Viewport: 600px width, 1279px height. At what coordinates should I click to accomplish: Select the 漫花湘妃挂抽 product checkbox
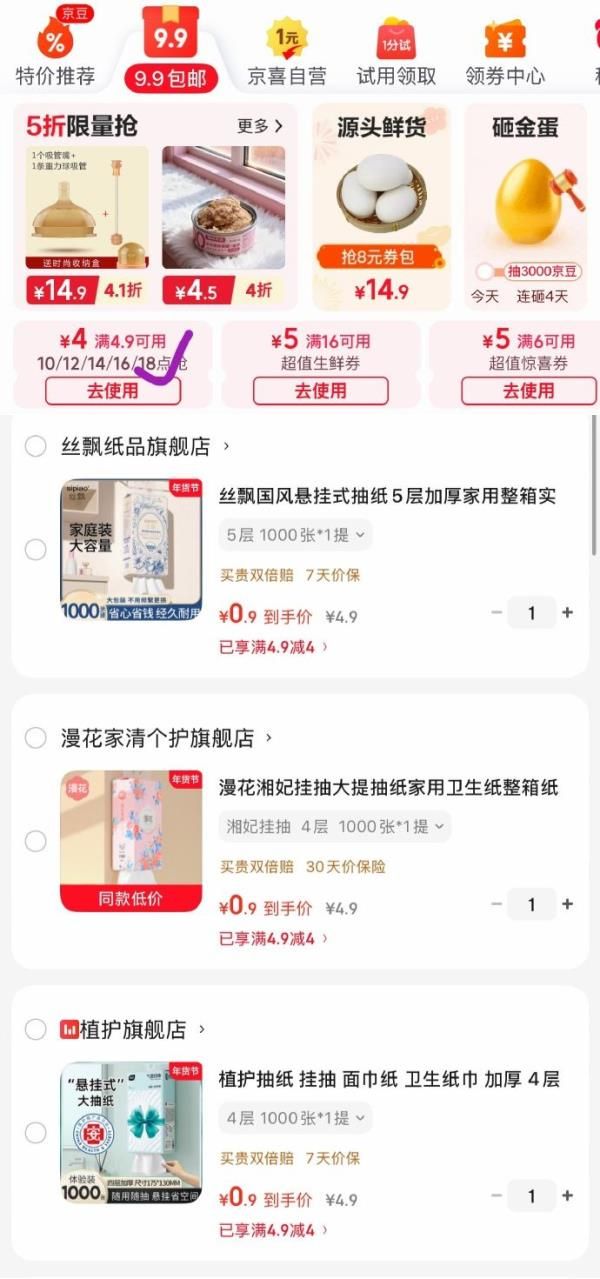coord(36,841)
